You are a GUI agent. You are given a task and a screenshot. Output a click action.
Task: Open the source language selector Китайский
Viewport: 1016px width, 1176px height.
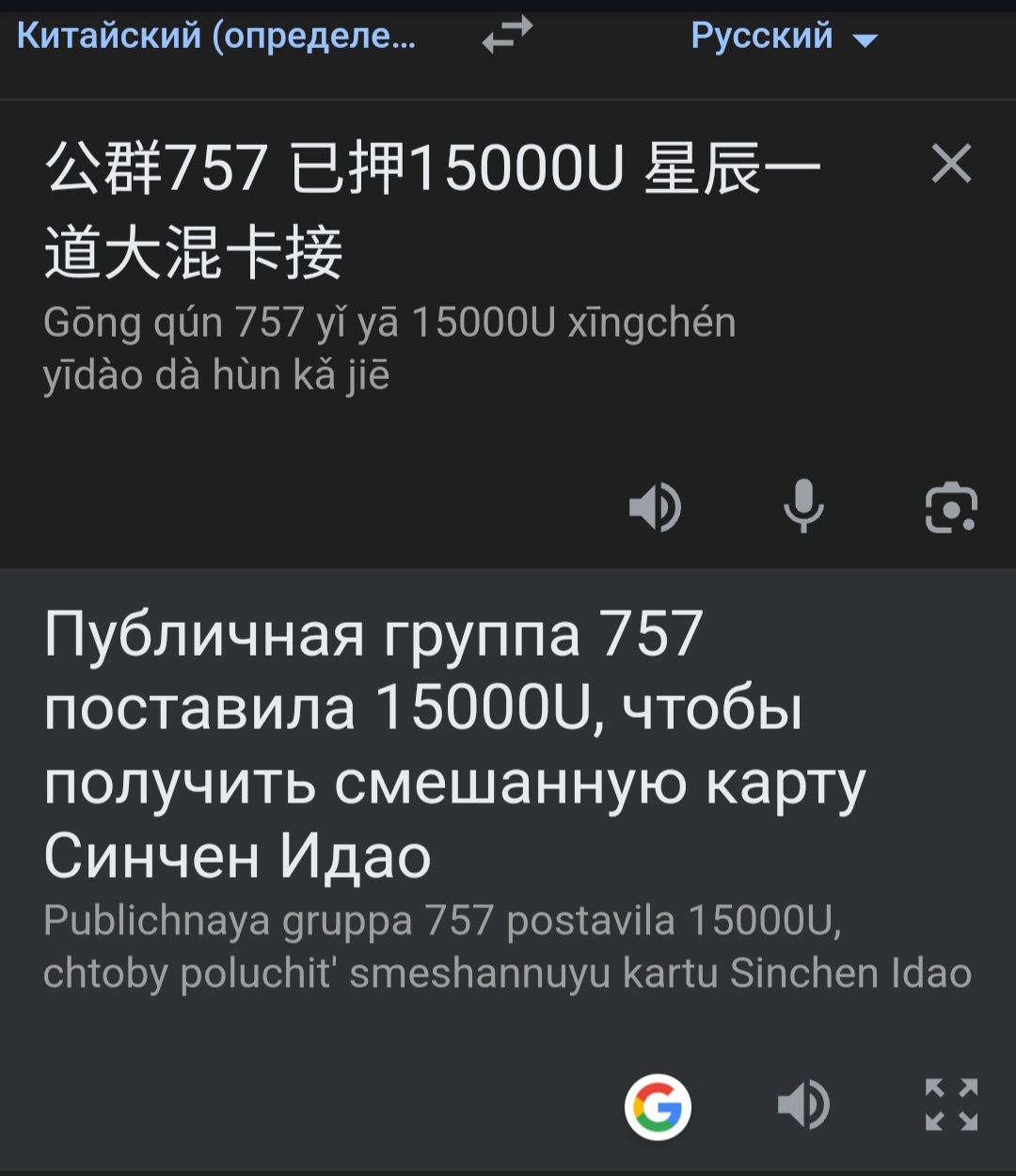coord(216,37)
